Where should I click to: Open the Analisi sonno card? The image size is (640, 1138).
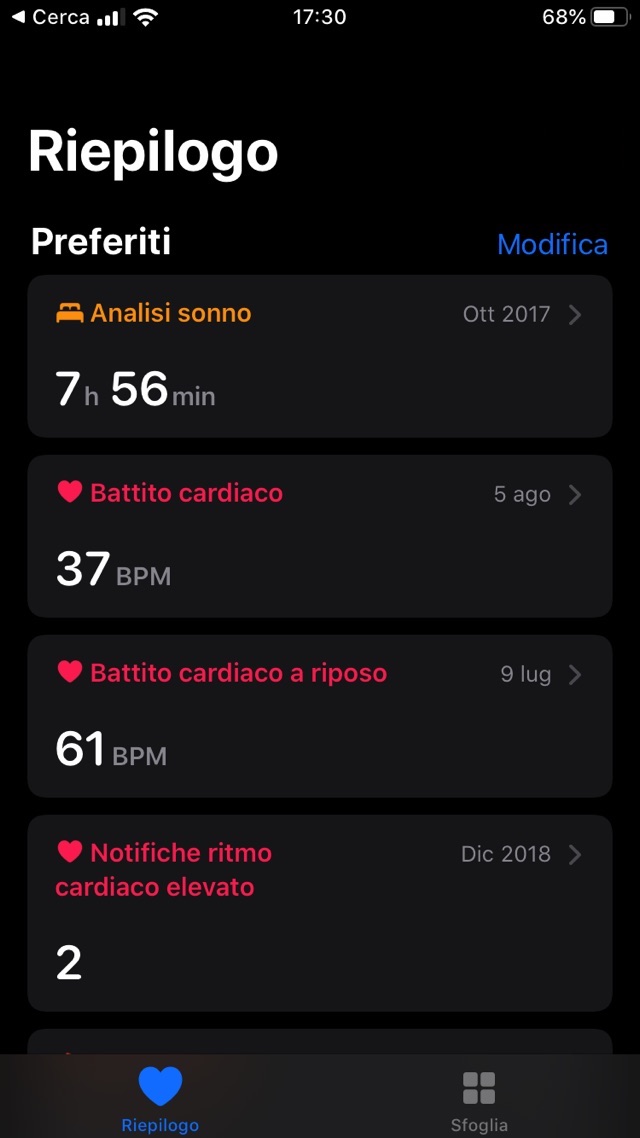coord(319,356)
